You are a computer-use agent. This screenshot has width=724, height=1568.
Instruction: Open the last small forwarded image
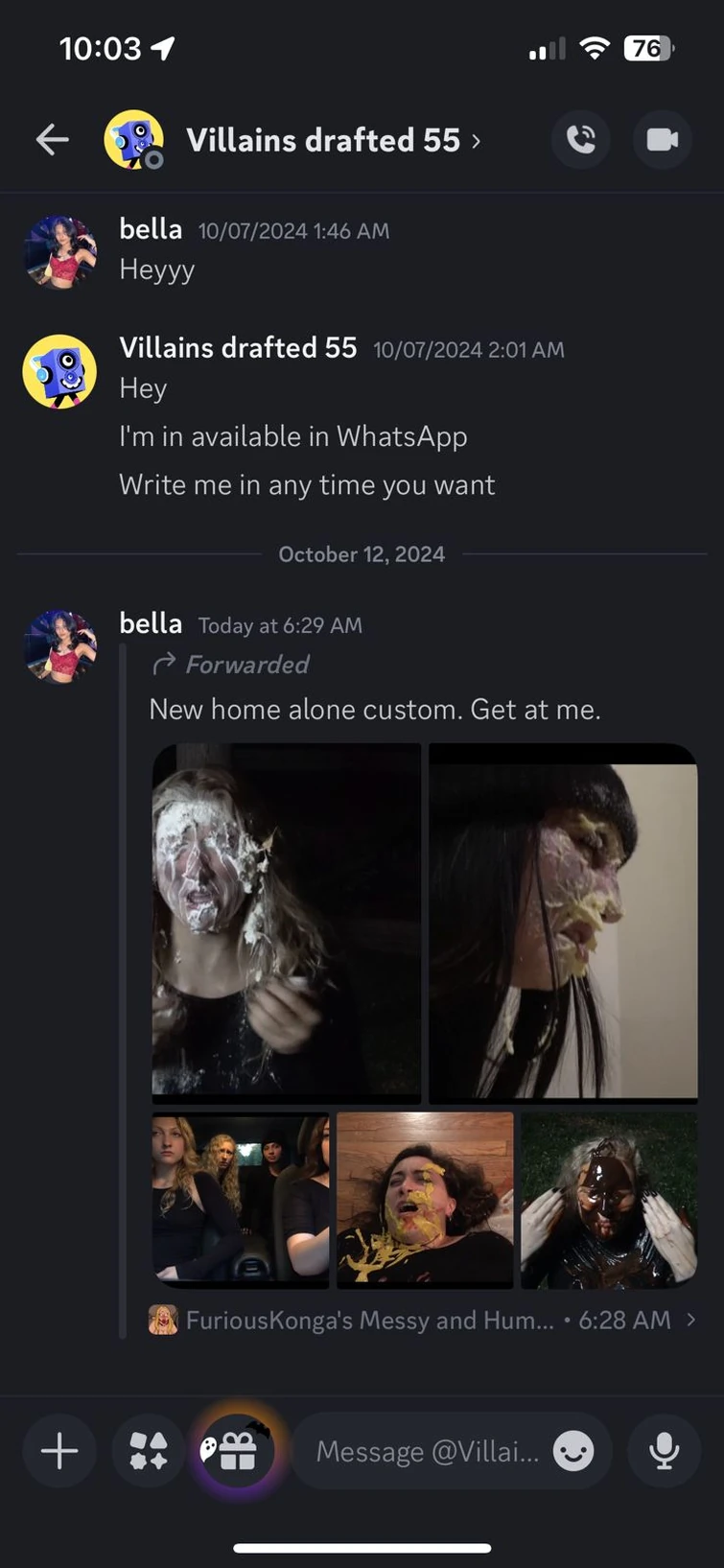tap(608, 1199)
